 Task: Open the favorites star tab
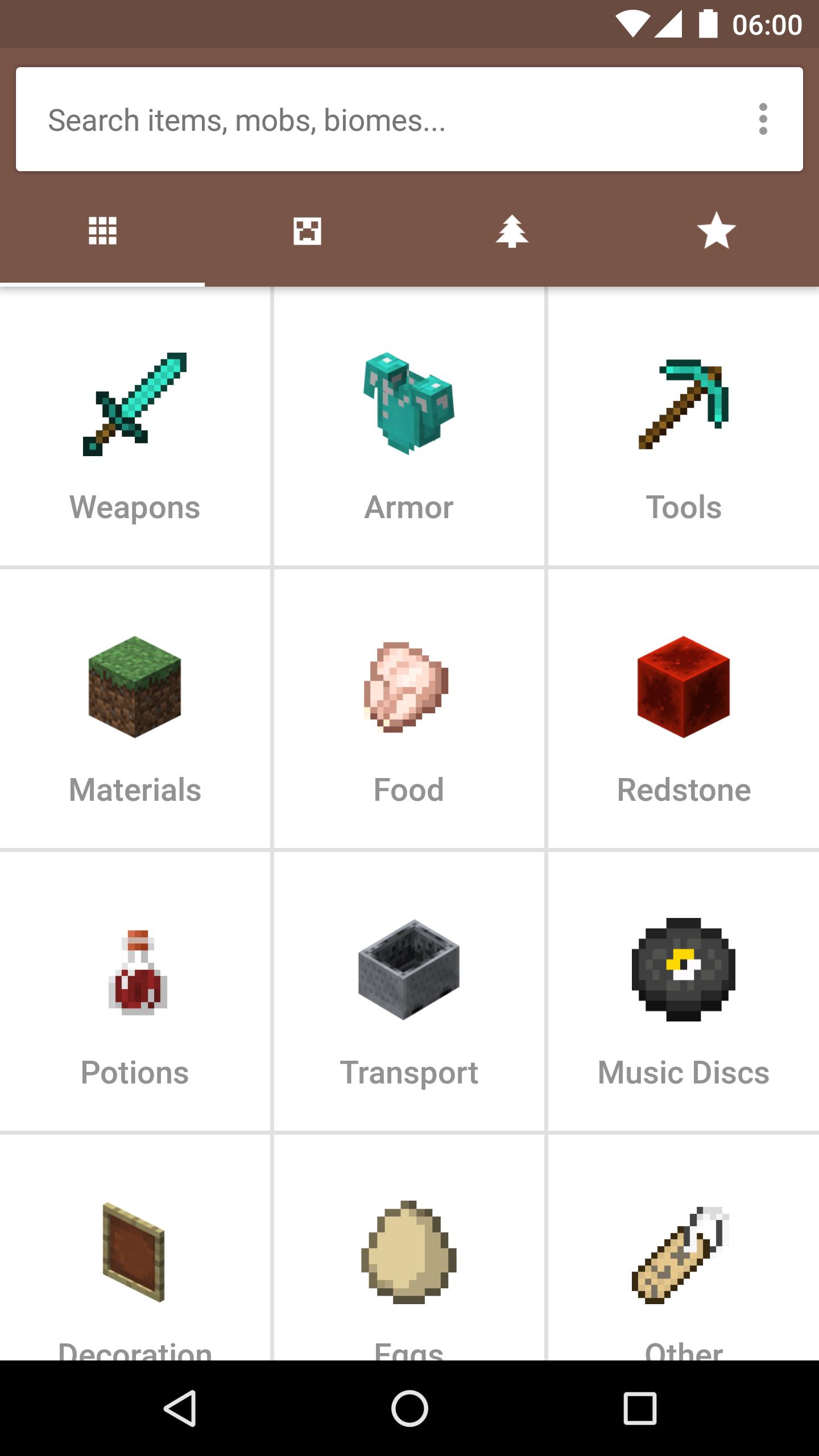[x=716, y=231]
